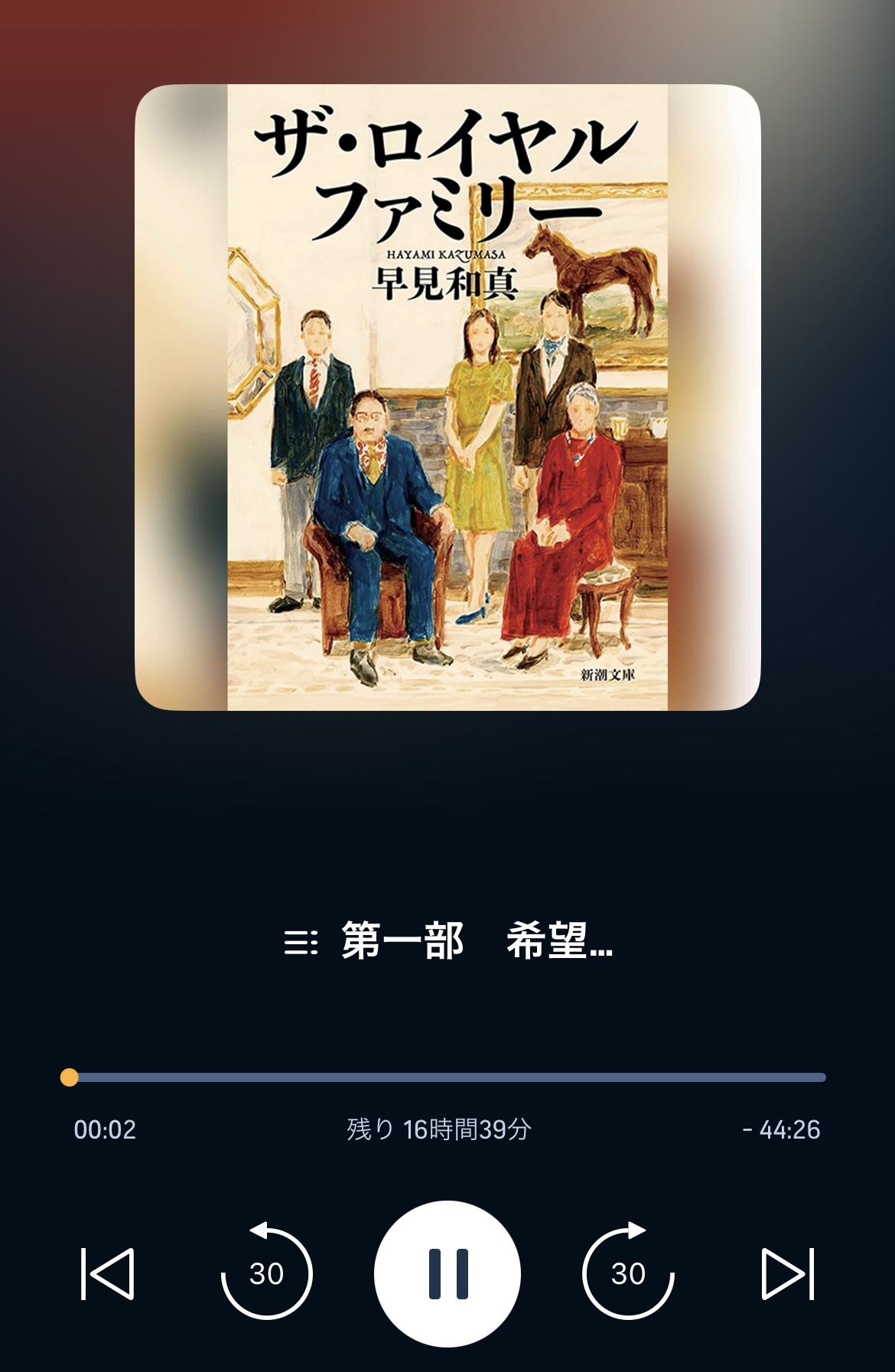The width and height of the screenshot is (895, 1372).
Task: Open chapter list from 第一部 希望
Action: point(447,941)
